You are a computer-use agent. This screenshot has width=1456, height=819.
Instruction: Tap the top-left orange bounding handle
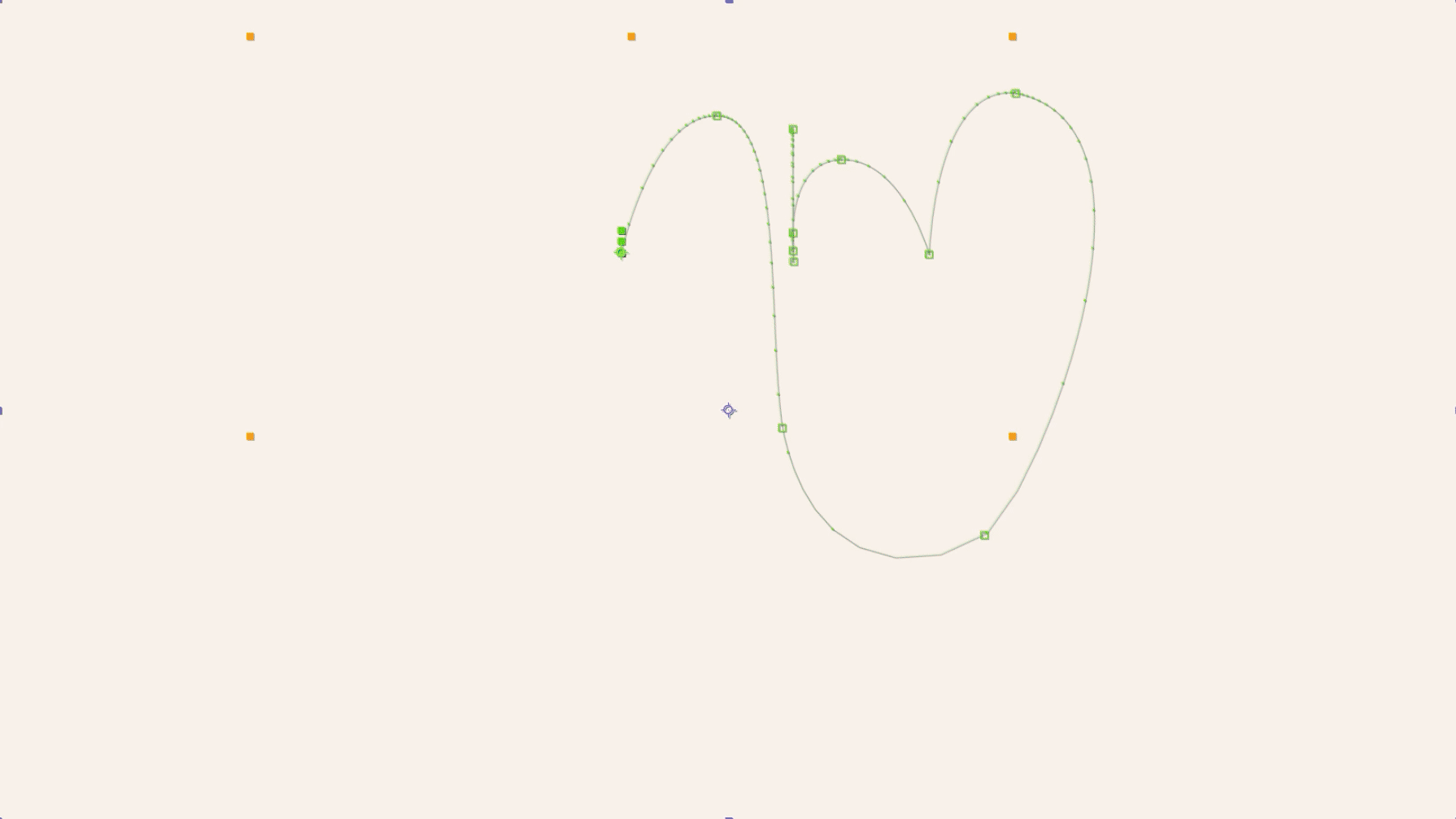[x=251, y=37]
